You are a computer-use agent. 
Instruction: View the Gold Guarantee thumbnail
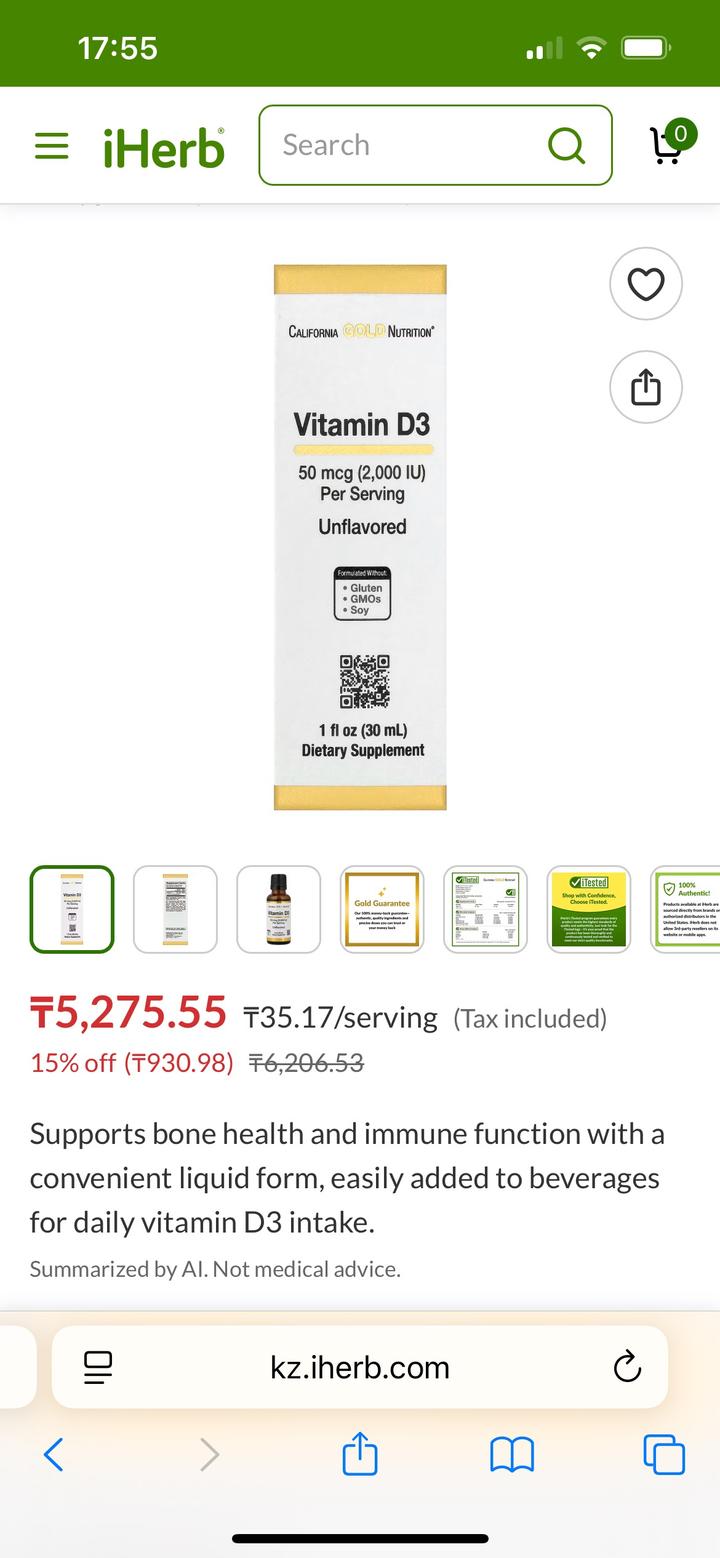[383, 909]
